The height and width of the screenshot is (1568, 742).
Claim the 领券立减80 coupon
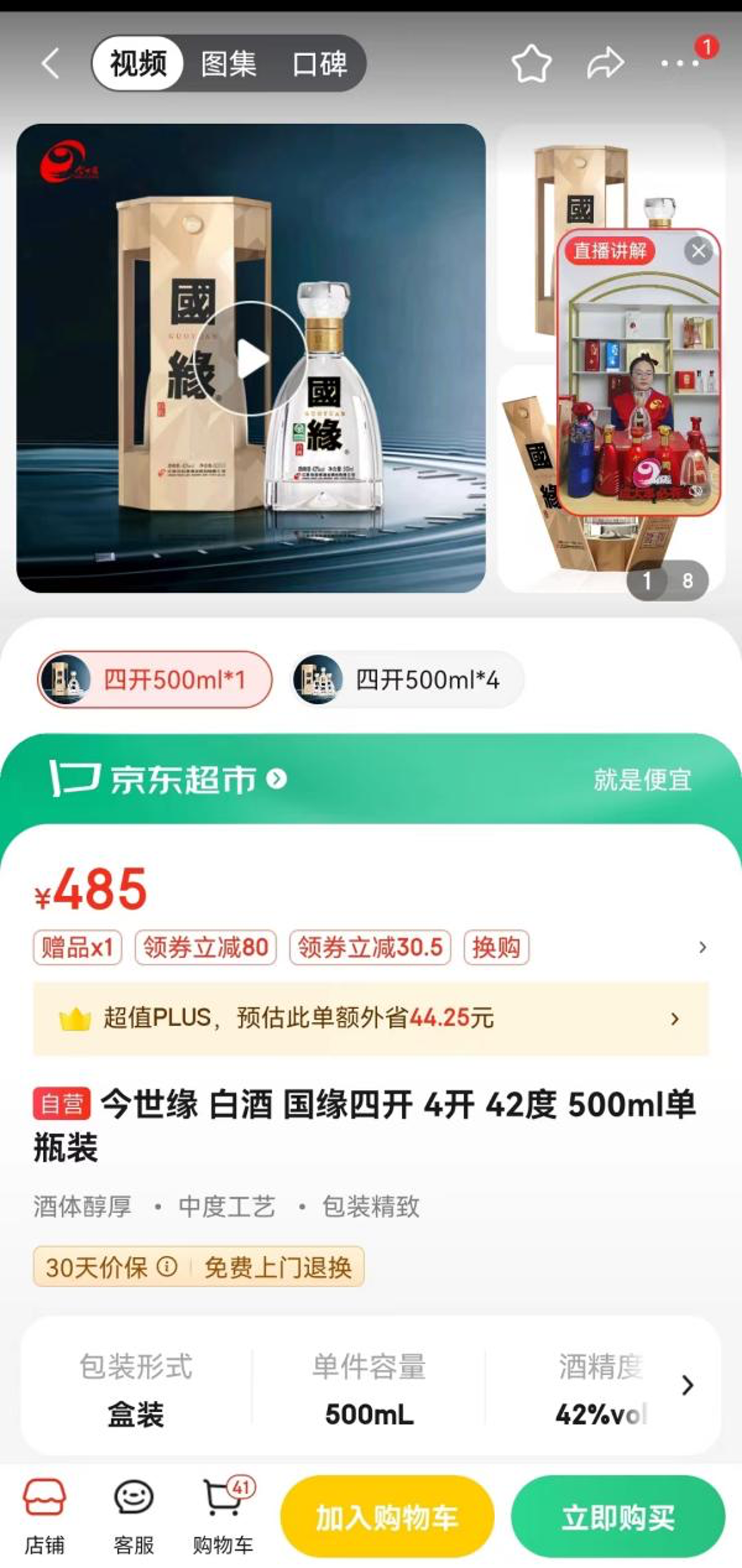[x=205, y=947]
